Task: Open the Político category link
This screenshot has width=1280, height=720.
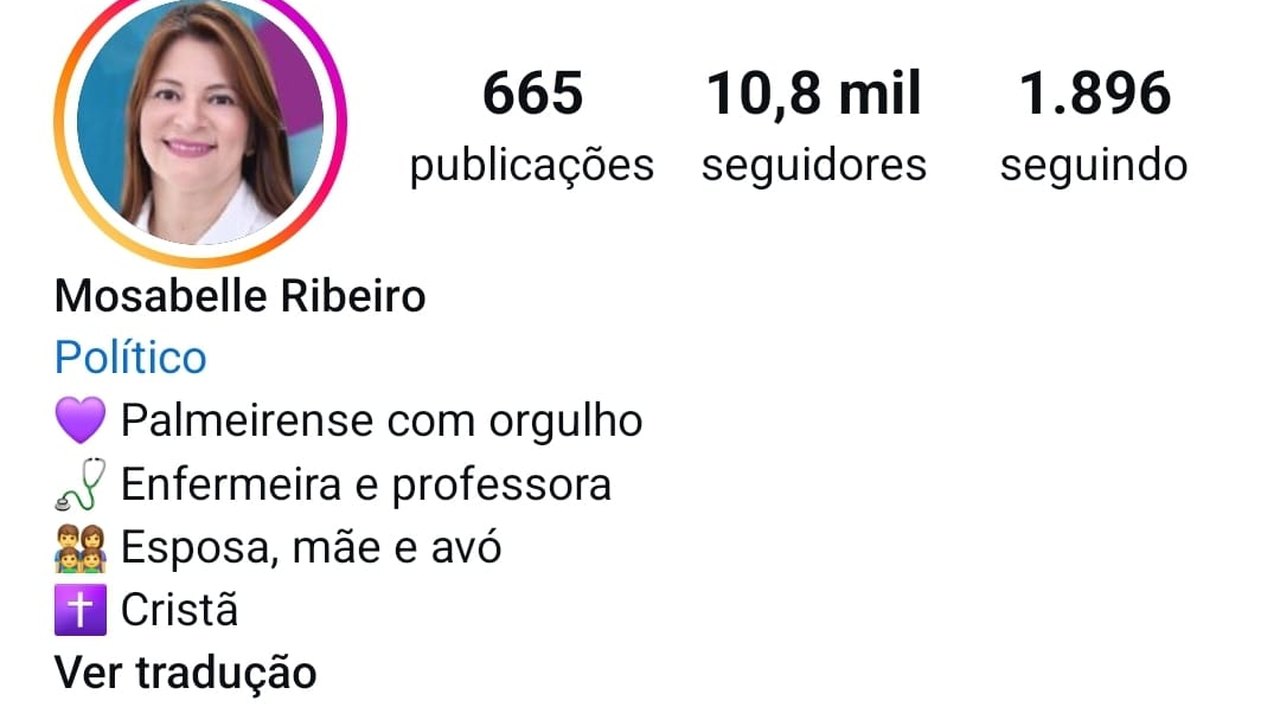Action: tap(131, 357)
